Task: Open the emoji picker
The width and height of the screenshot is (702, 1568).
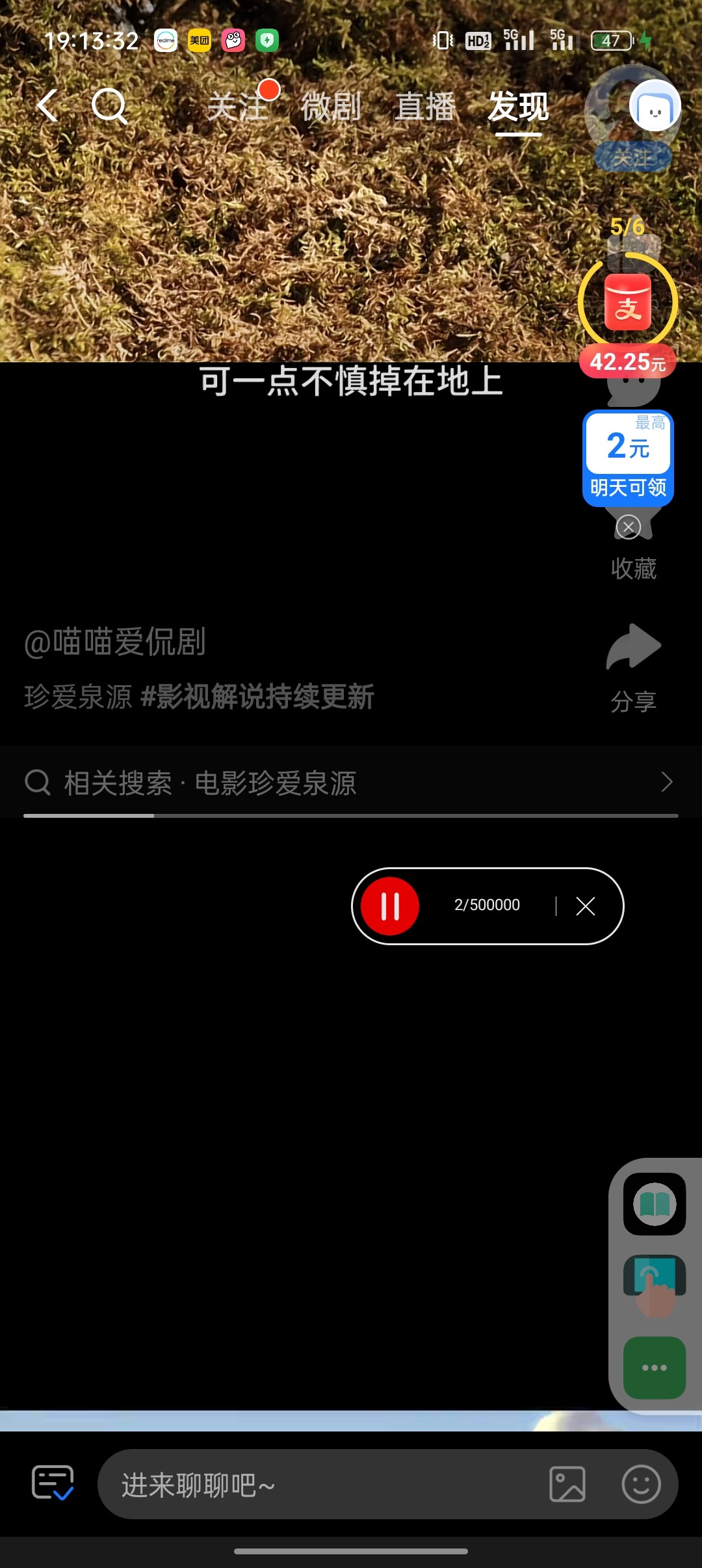Action: click(641, 1484)
